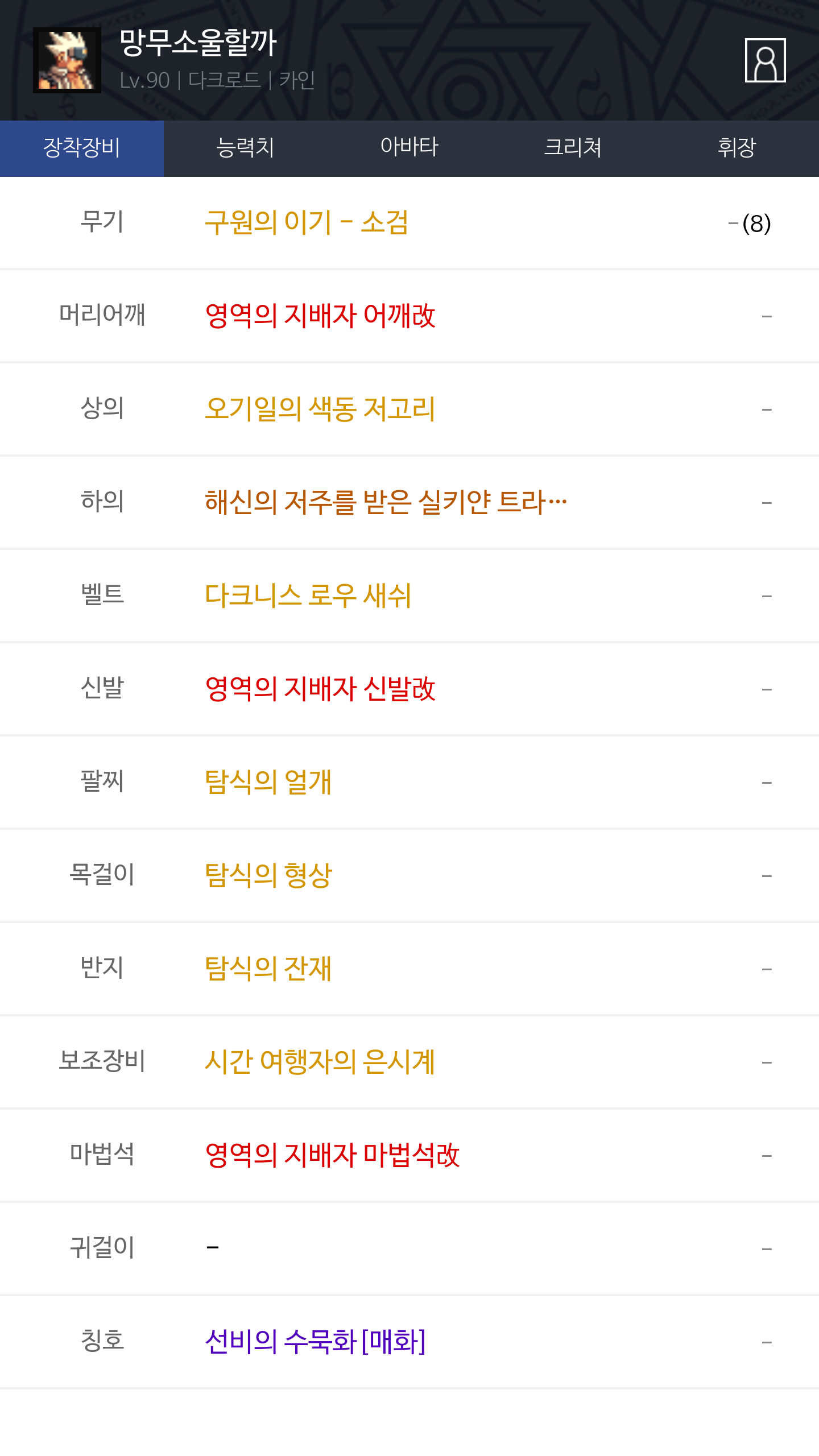Viewport: 819px width, 1456px height.
Task: Open 시간 여행자의 은시계 item
Action: click(x=320, y=1062)
